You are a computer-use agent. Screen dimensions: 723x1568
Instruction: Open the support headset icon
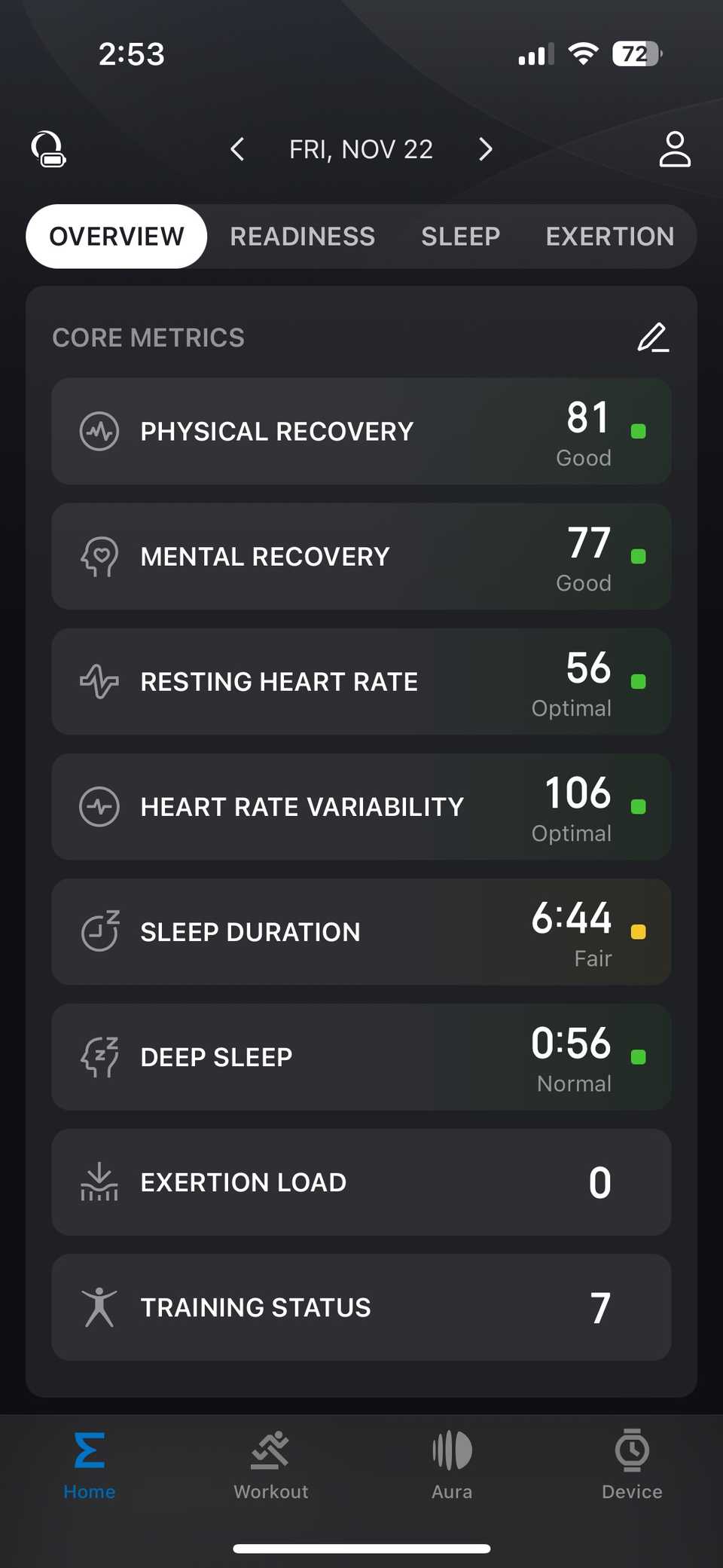49,149
